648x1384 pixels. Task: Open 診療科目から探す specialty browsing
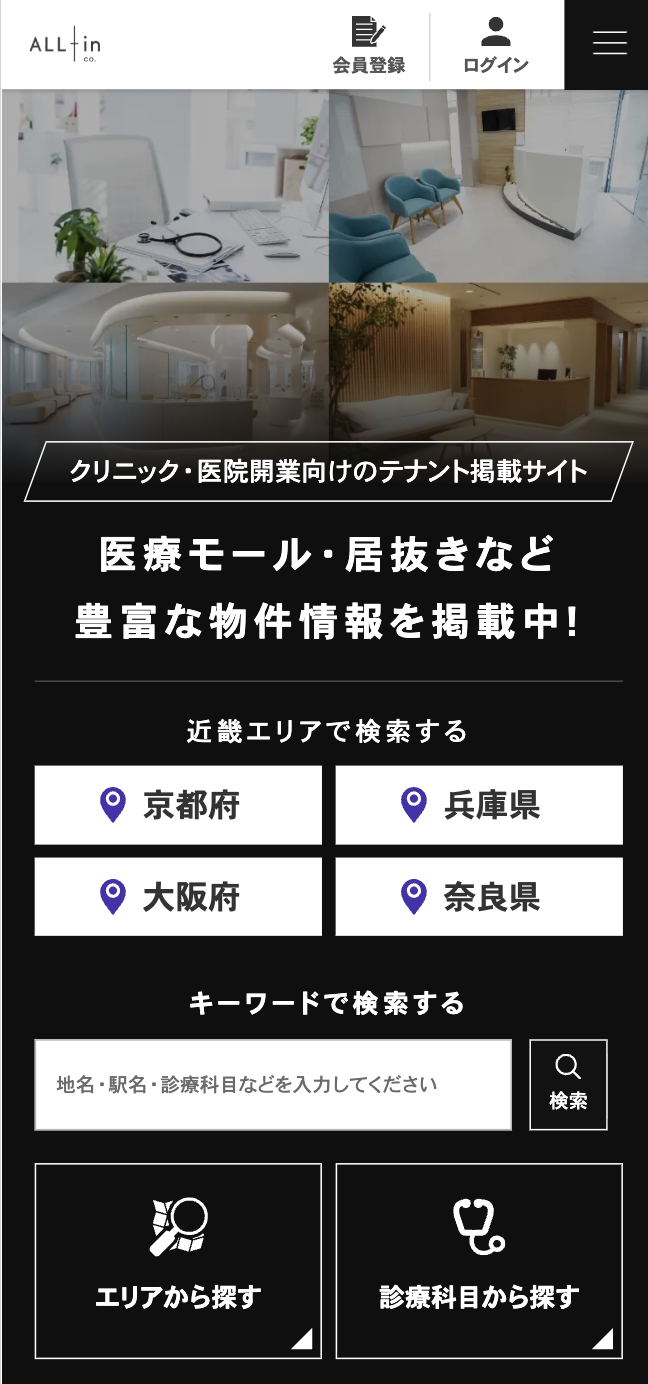pos(479,1261)
